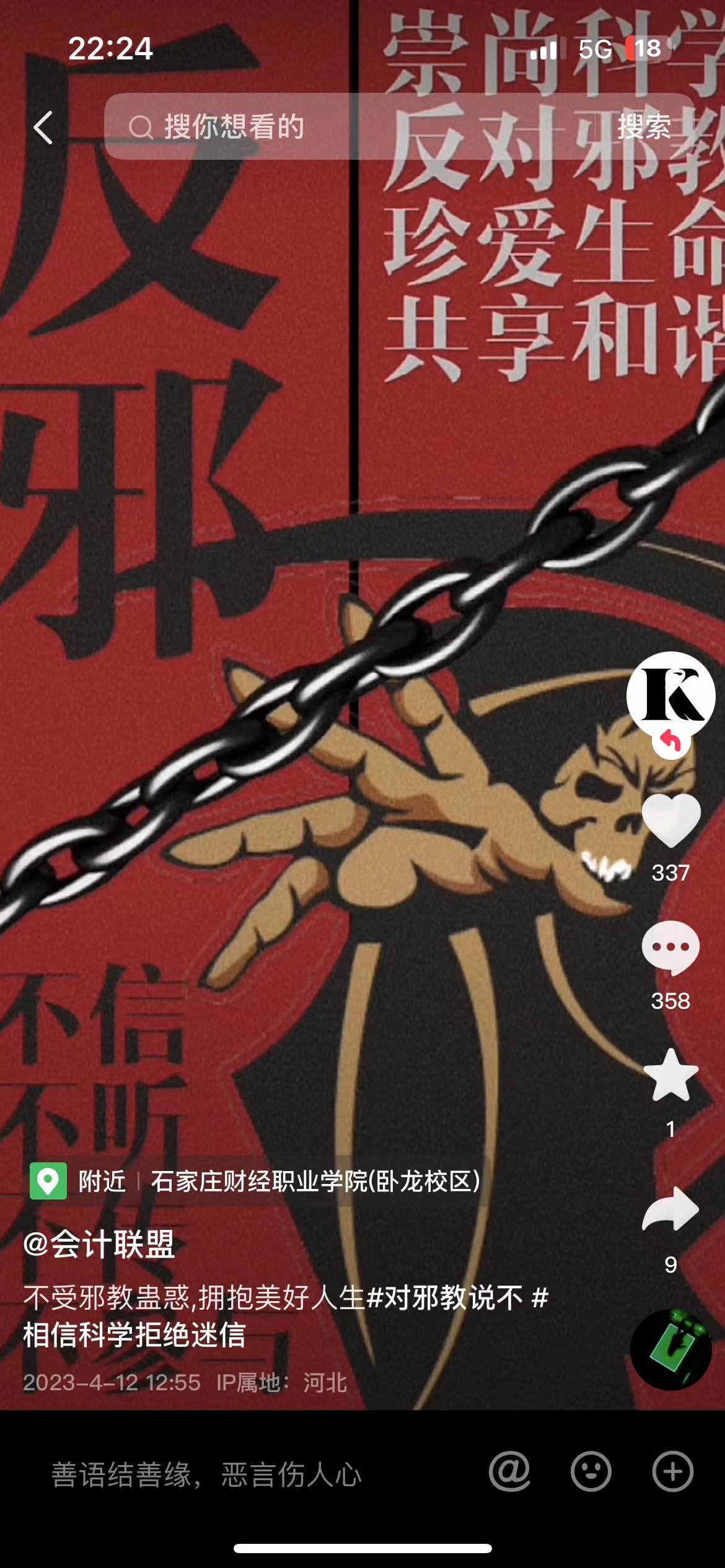Tap the 搜索 search button
725x1568 pixels.
click(644, 127)
